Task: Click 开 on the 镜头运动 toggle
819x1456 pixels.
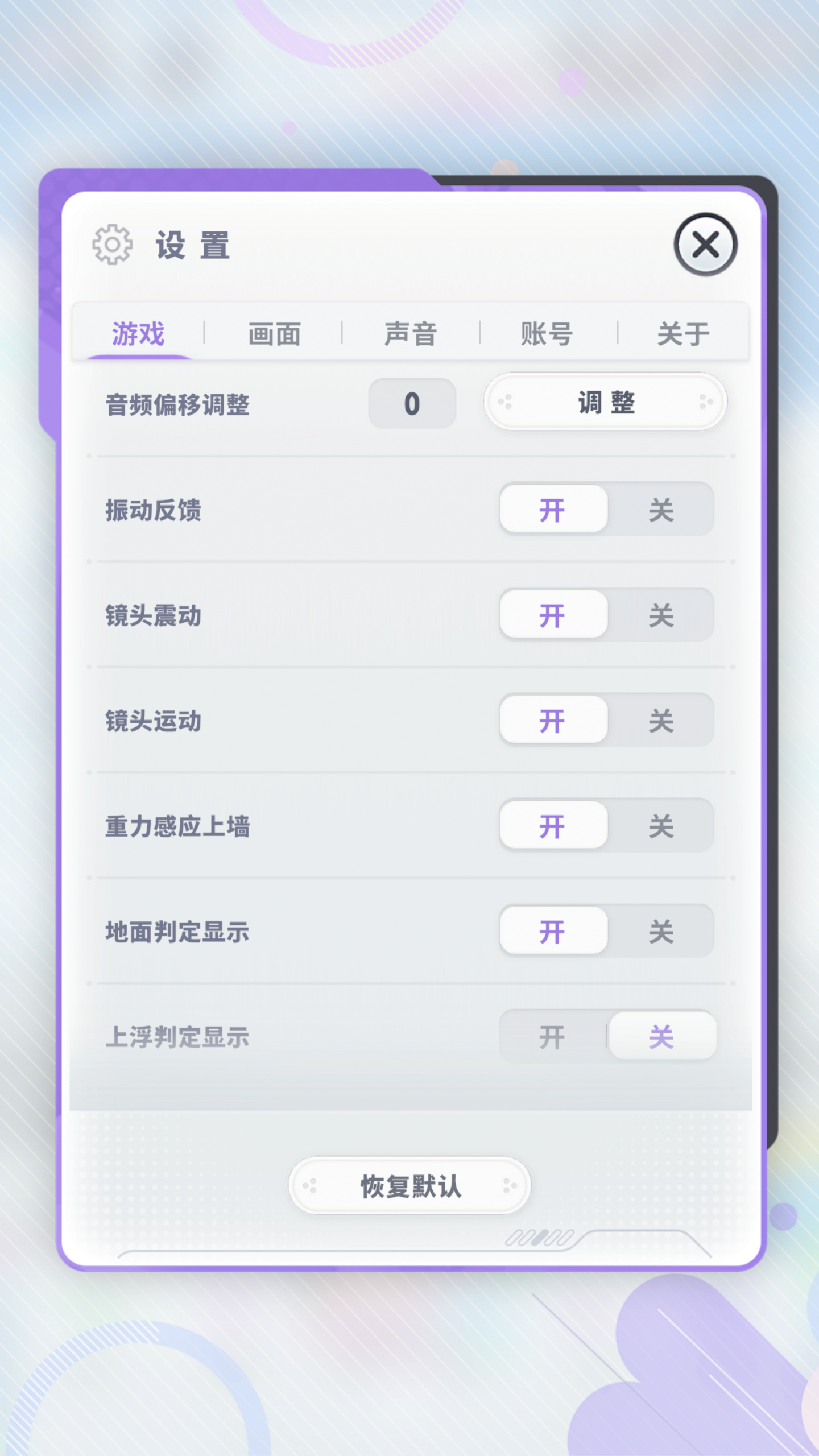Action: point(553,721)
